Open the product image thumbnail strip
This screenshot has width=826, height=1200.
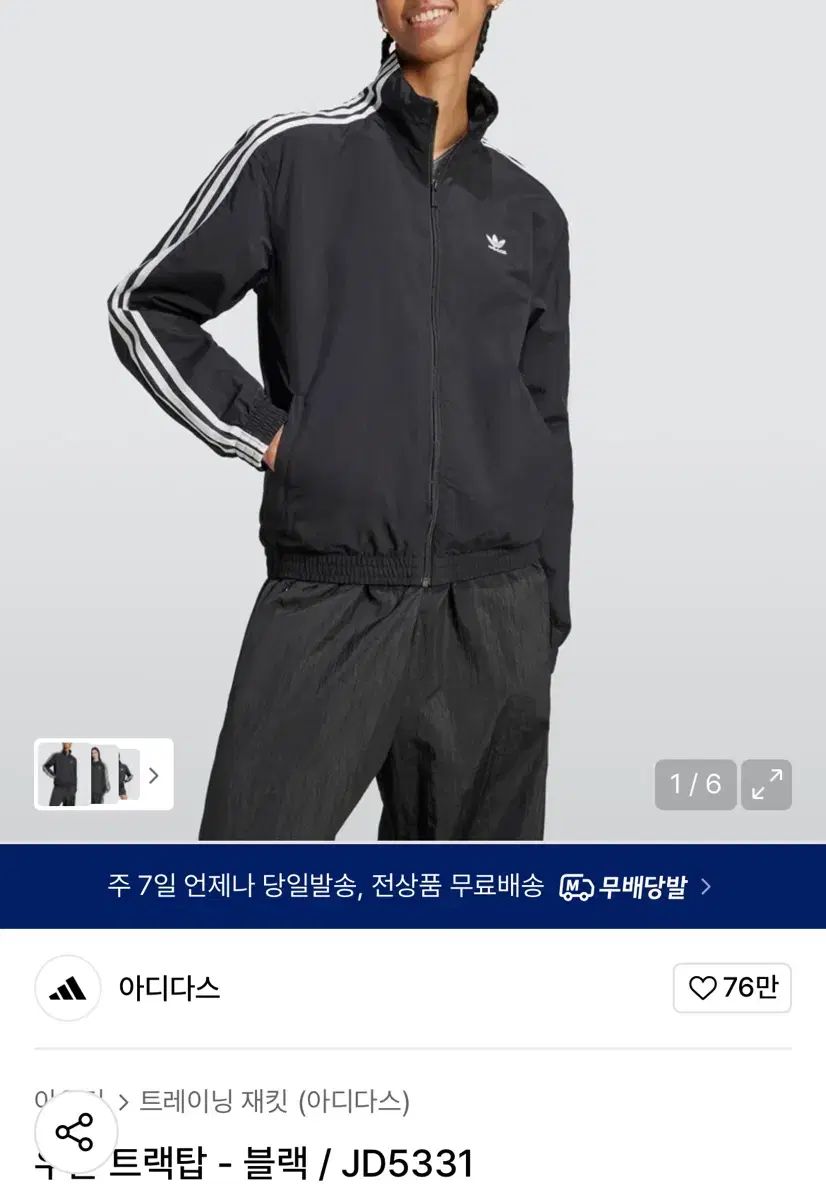click(103, 775)
